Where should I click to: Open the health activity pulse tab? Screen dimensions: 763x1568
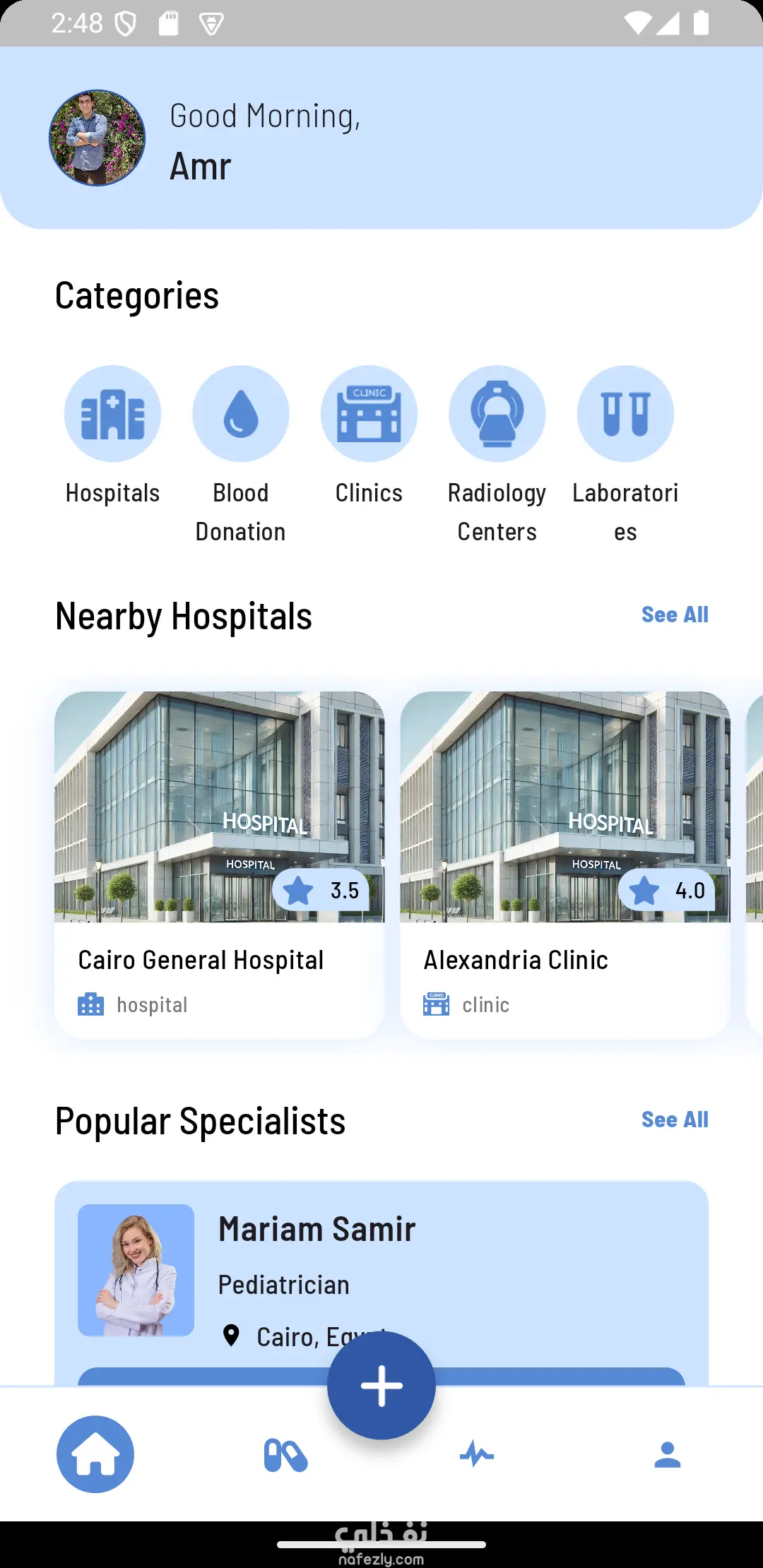point(477,1455)
